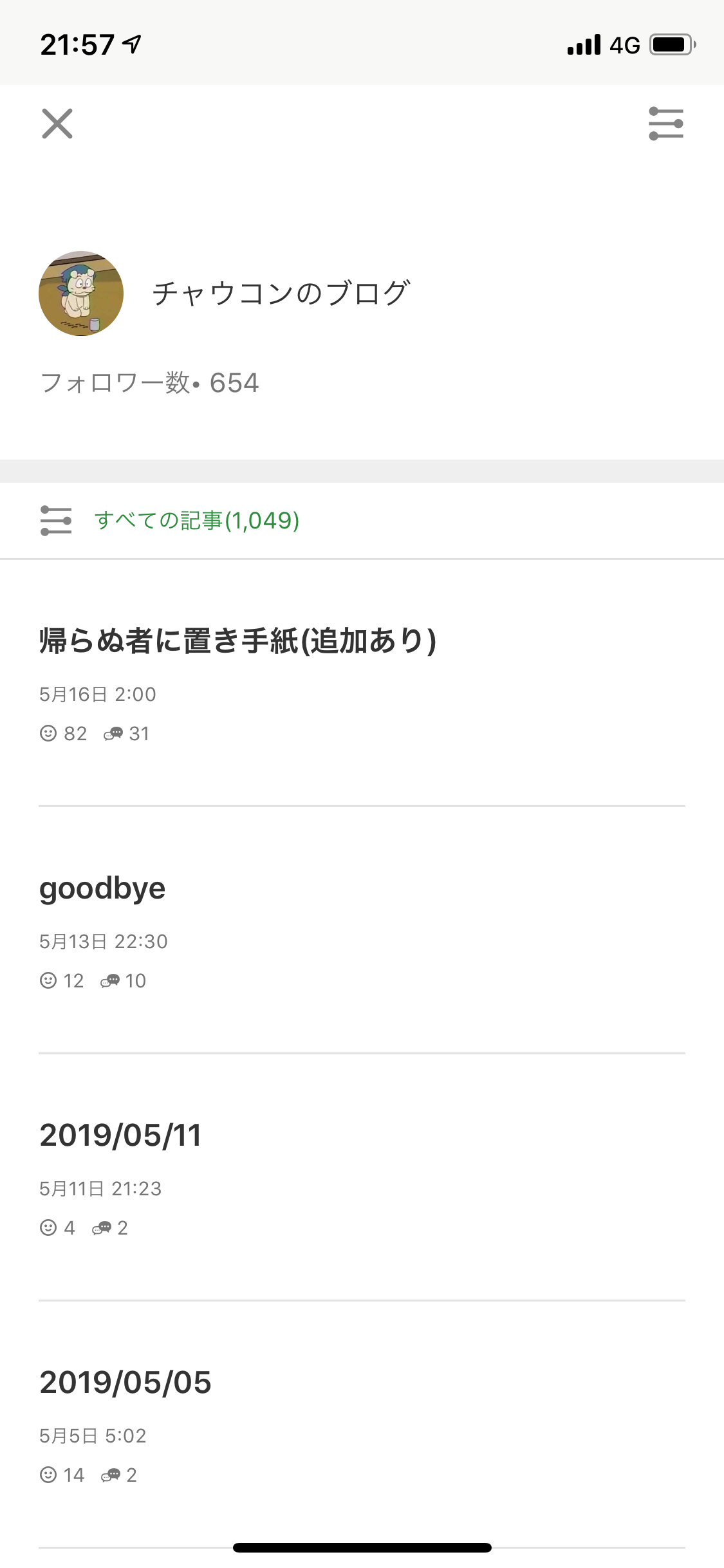View the 2019/05/05 article
This screenshot has width=724, height=1568.
125,1383
